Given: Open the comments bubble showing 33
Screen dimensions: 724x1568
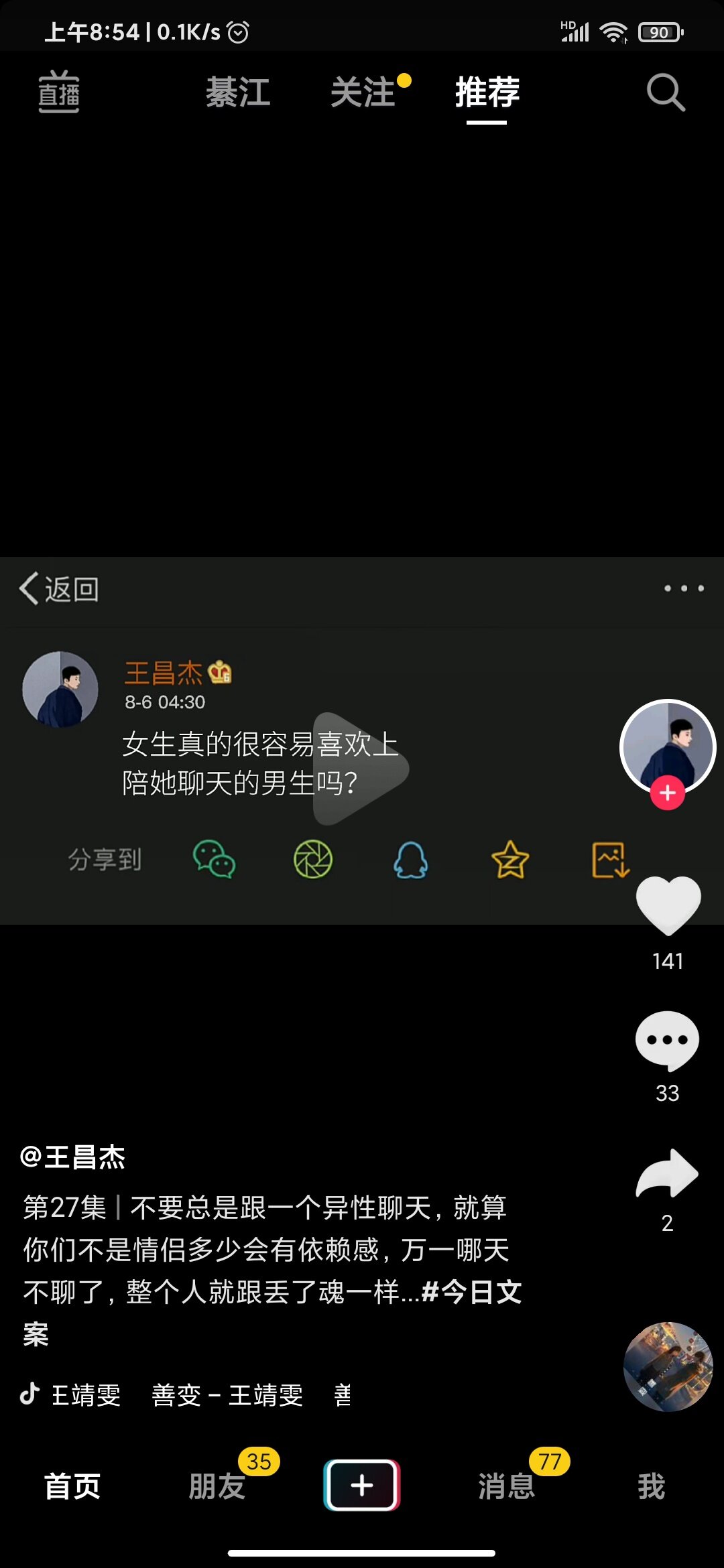Looking at the screenshot, I should (x=667, y=1041).
